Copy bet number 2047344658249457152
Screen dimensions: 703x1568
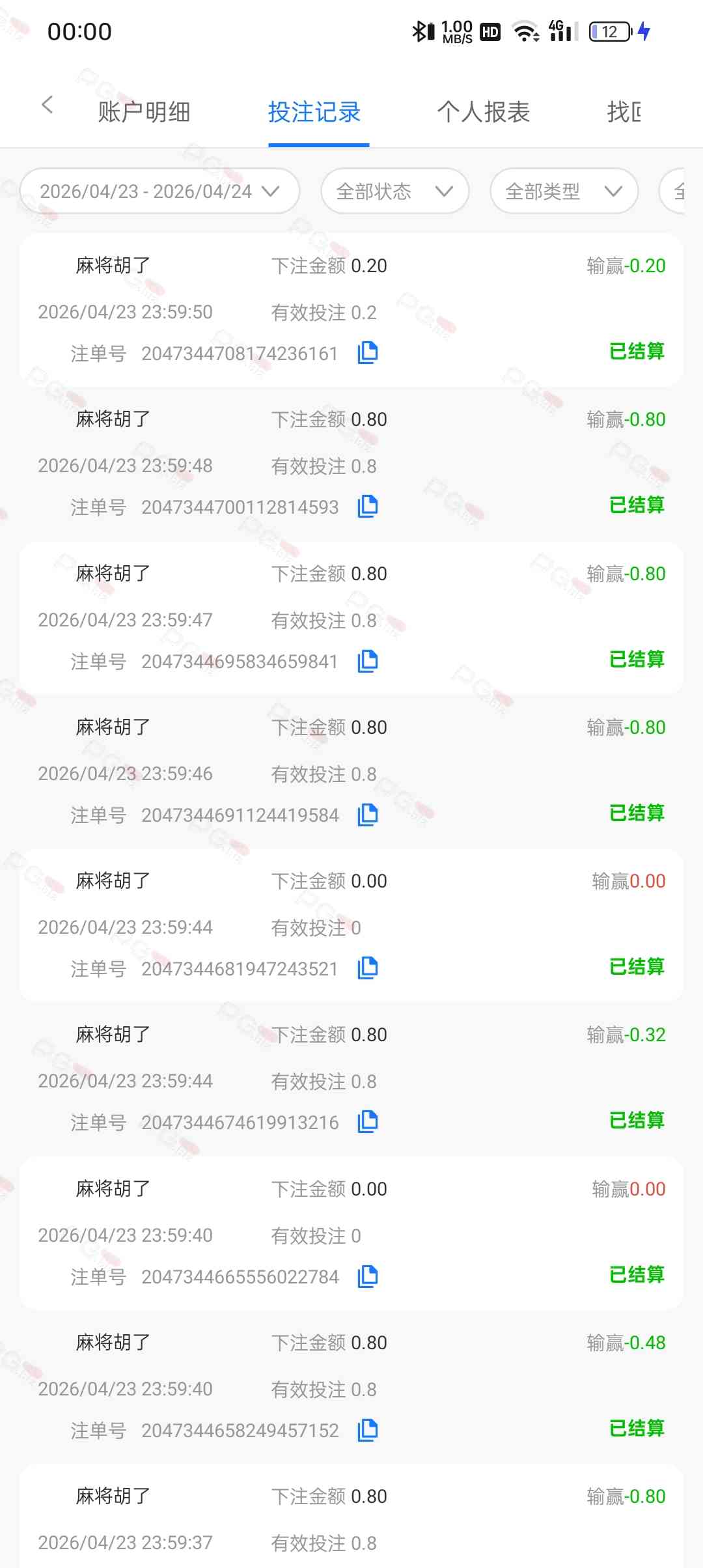click(x=368, y=1429)
